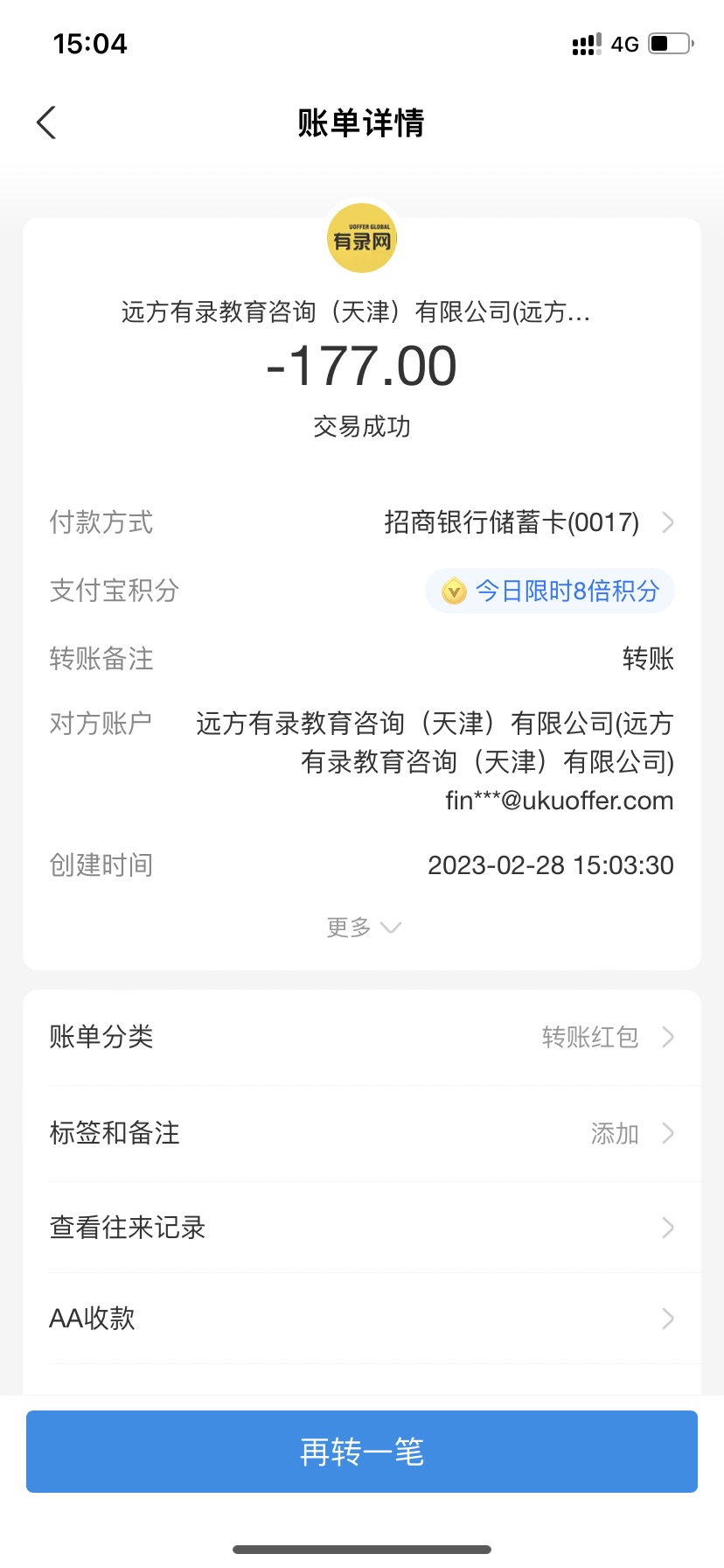The height and width of the screenshot is (1568, 724).
Task: Tap the 再转一笔 button
Action: (362, 1452)
